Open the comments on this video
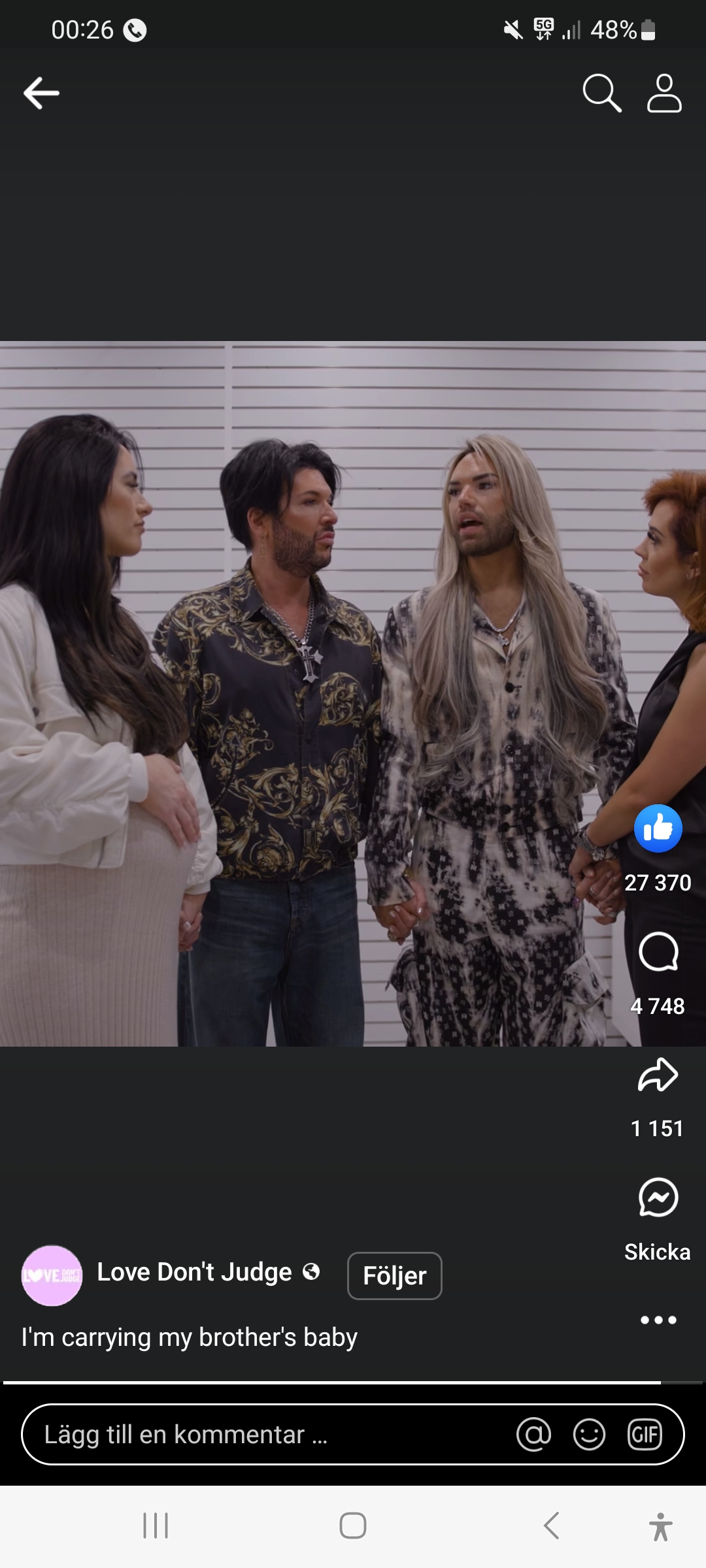Image resolution: width=706 pixels, height=1568 pixels. pyautogui.click(x=658, y=952)
